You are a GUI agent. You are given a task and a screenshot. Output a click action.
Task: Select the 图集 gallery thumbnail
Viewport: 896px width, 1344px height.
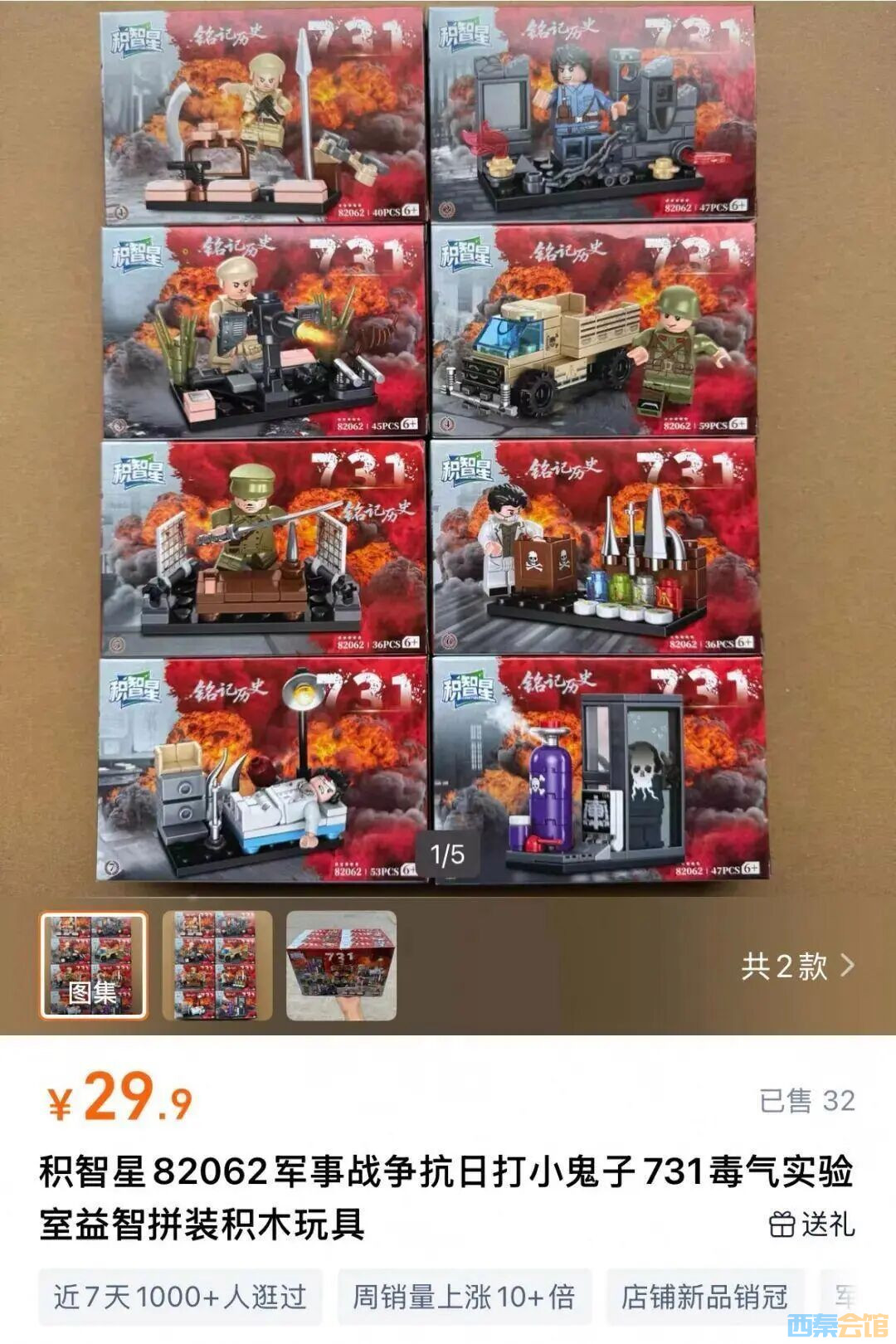pyautogui.click(x=94, y=966)
